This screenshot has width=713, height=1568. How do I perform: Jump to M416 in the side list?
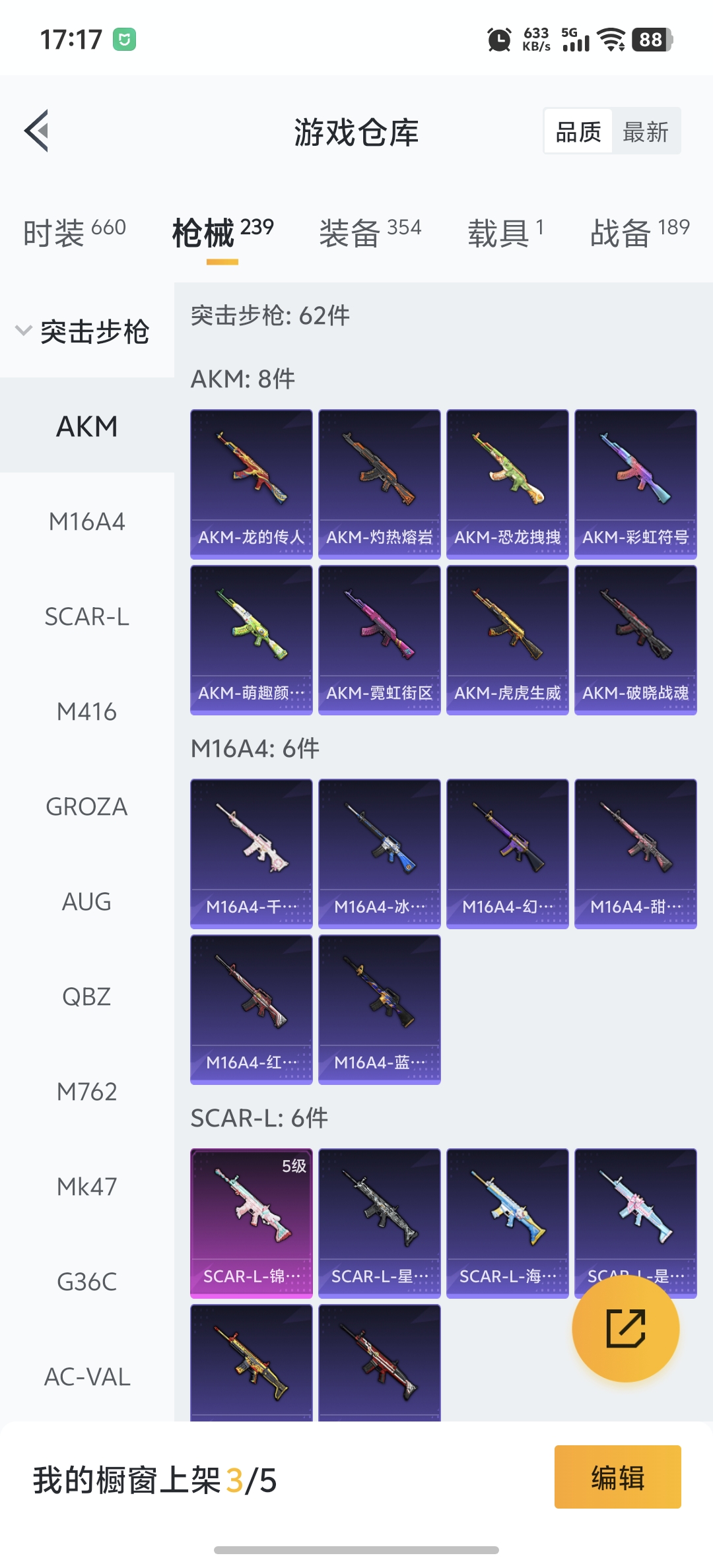click(86, 712)
